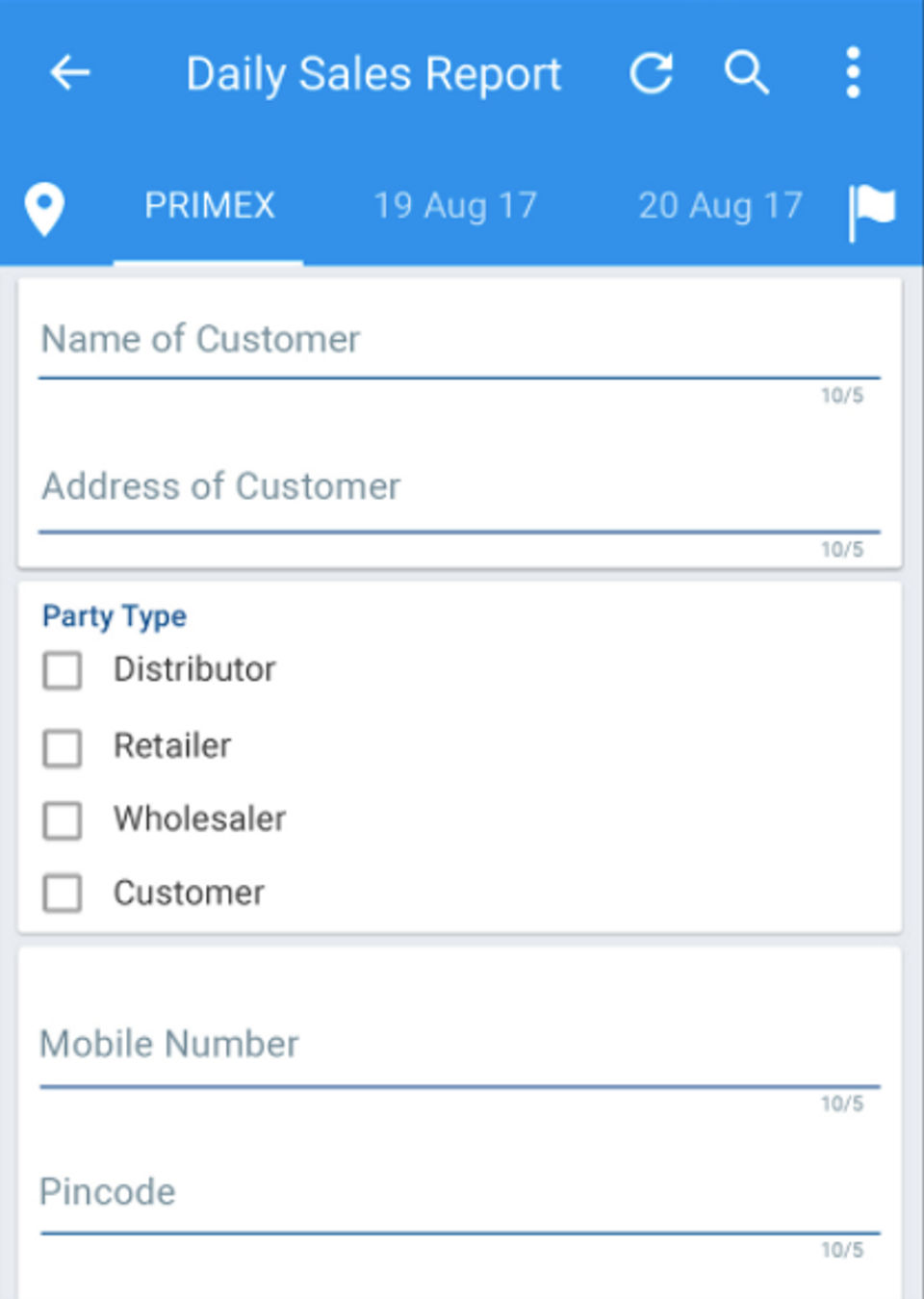This screenshot has height=1299, width=924.
Task: Tick the Customer checkbox
Action: [x=63, y=894]
